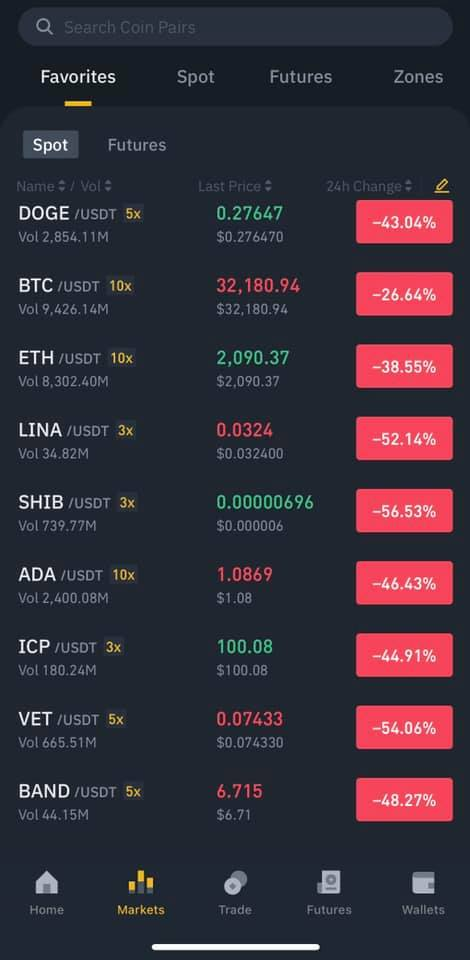Toggle the -48.27% change button for BAND
470x960 pixels.
405,800
